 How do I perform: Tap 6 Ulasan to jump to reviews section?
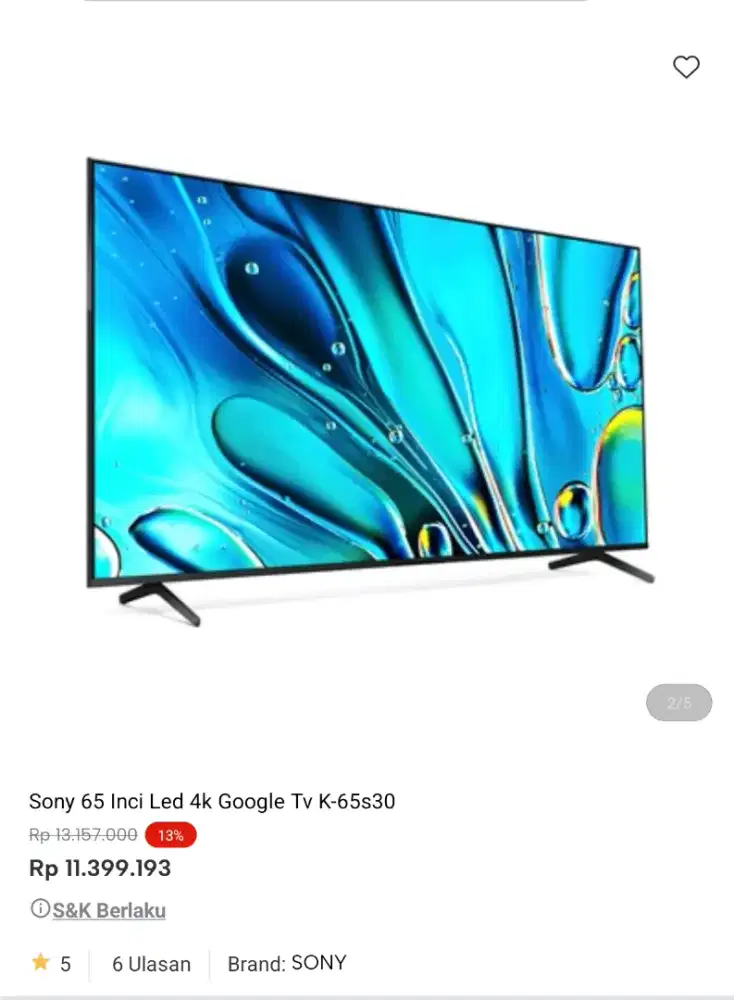point(149,964)
